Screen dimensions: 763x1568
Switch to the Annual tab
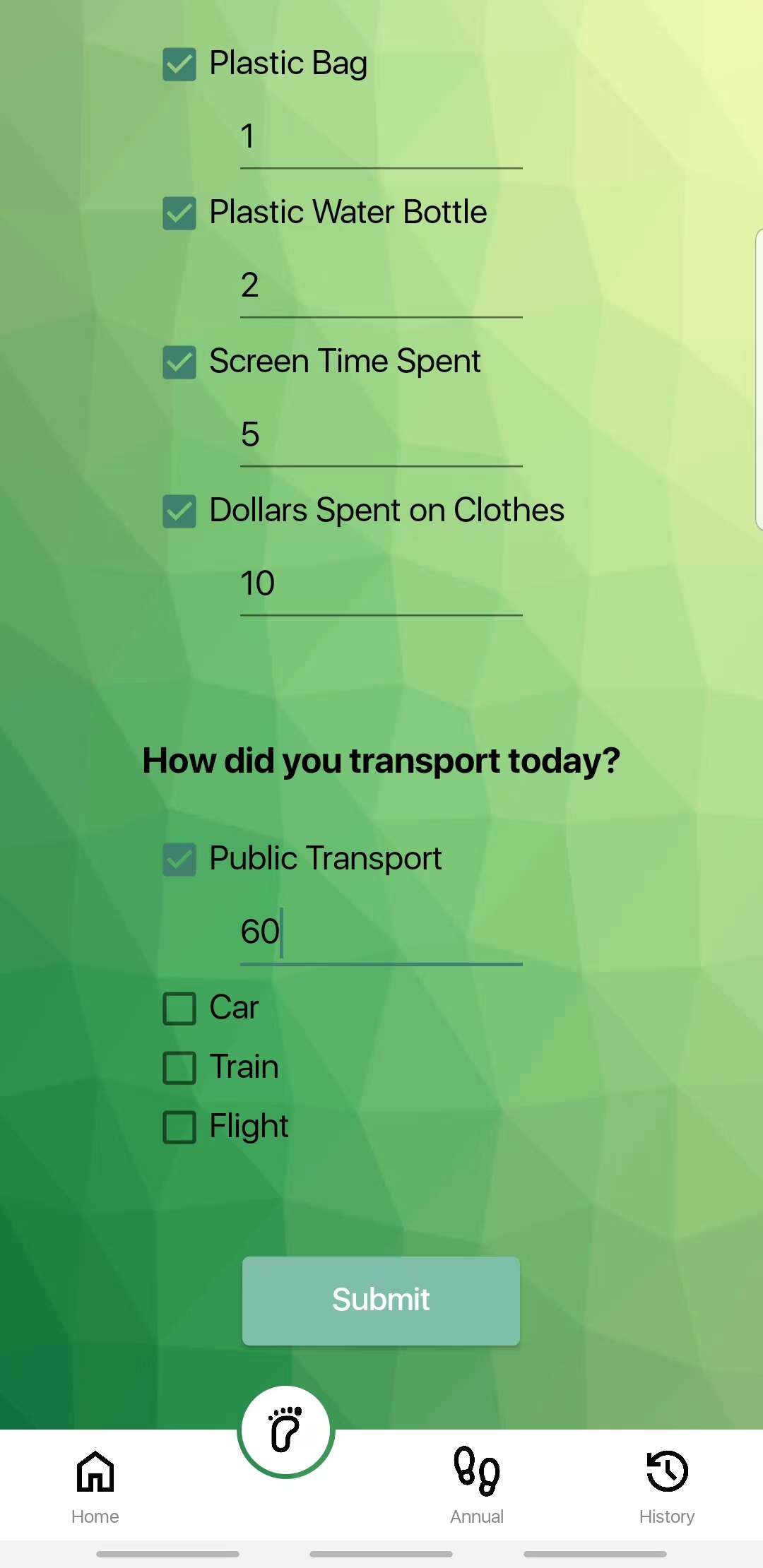tap(477, 1485)
